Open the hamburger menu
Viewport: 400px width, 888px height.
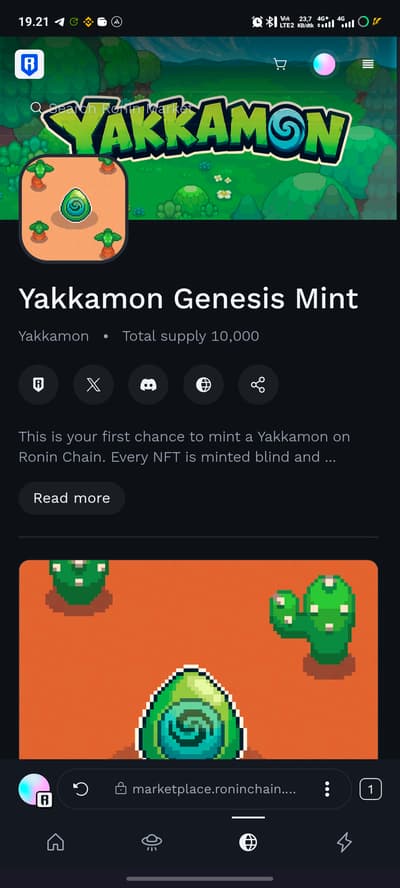coord(368,64)
